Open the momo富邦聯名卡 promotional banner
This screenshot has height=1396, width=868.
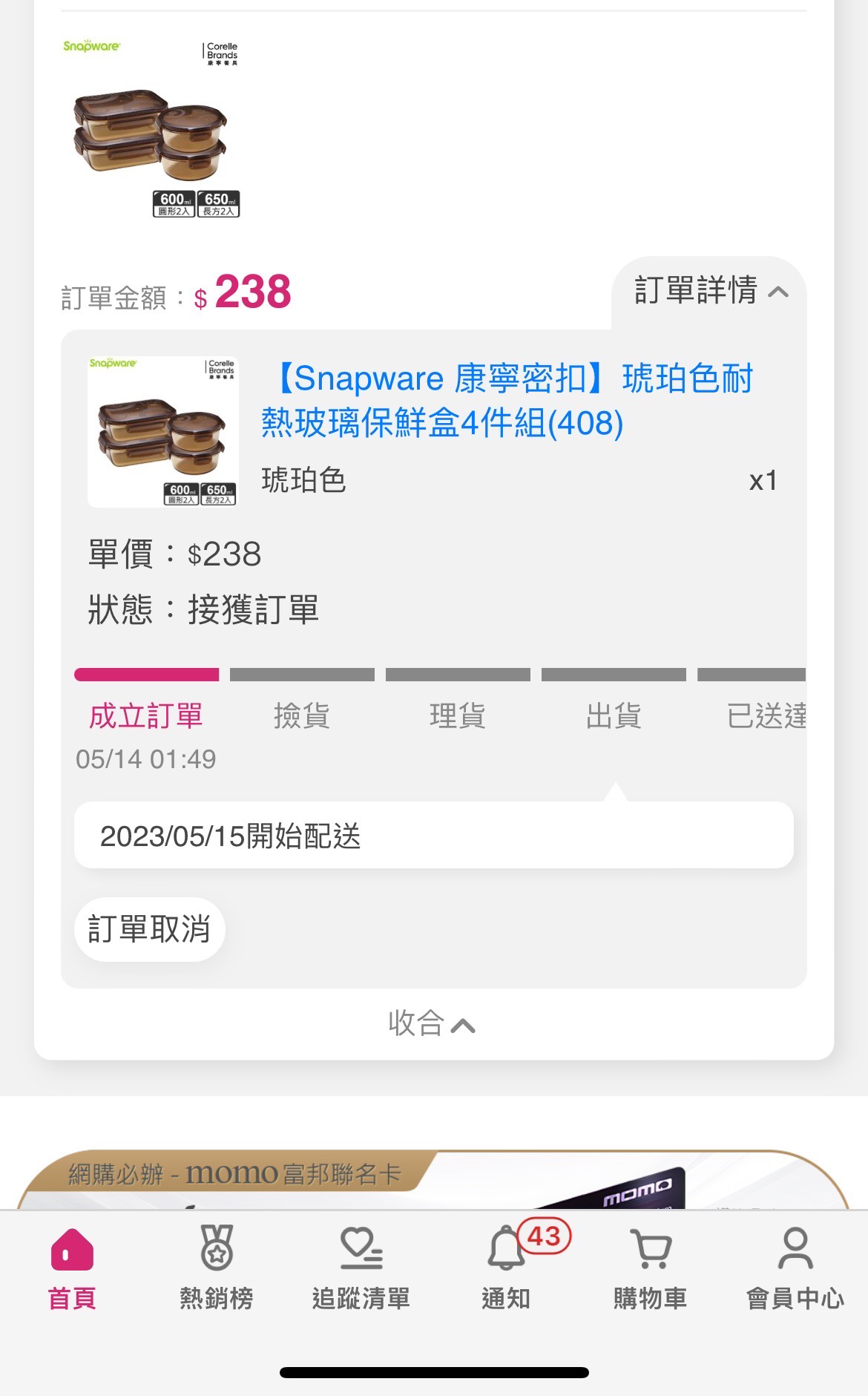click(x=434, y=1180)
